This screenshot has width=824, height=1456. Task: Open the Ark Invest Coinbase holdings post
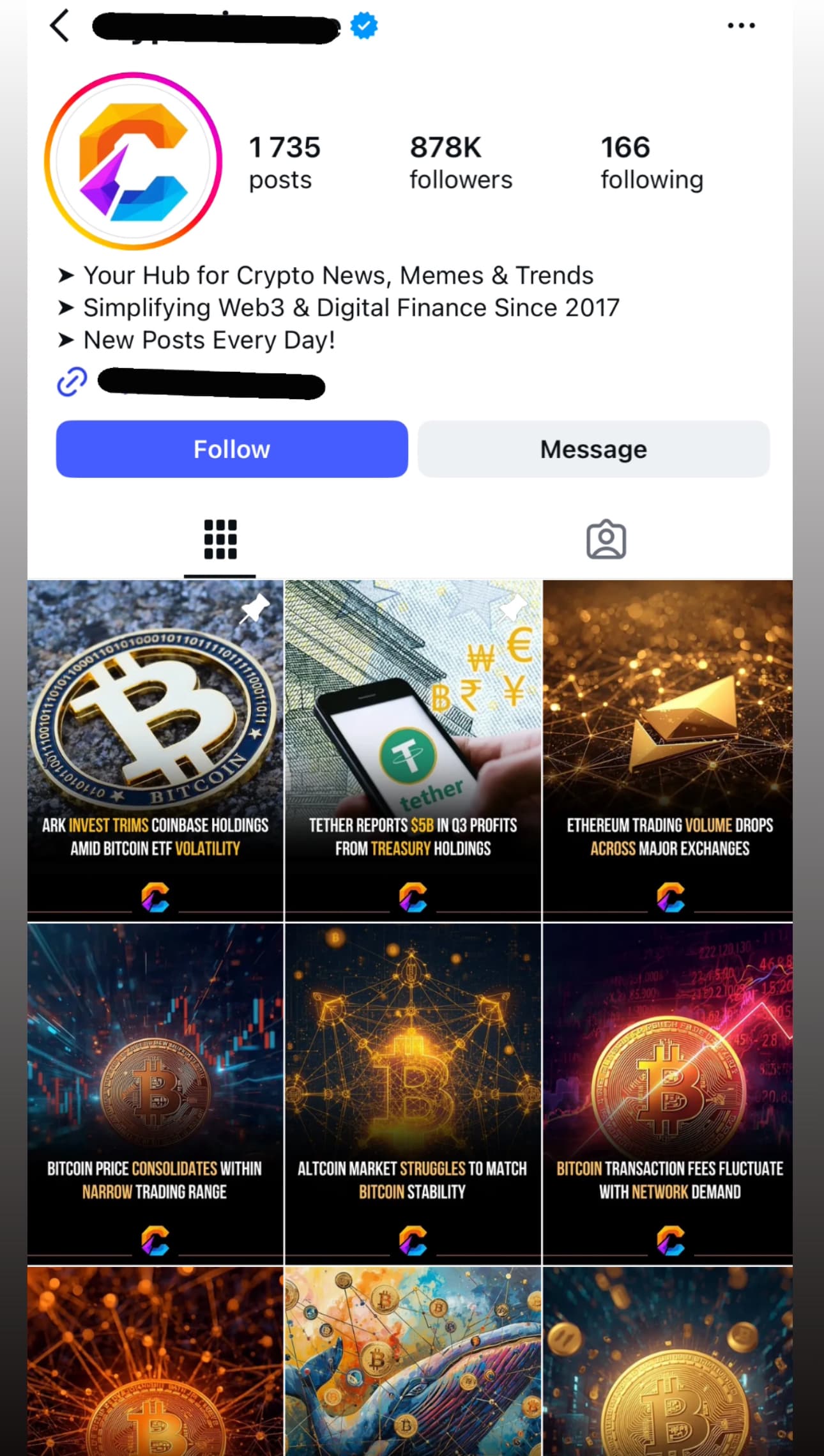point(155,751)
